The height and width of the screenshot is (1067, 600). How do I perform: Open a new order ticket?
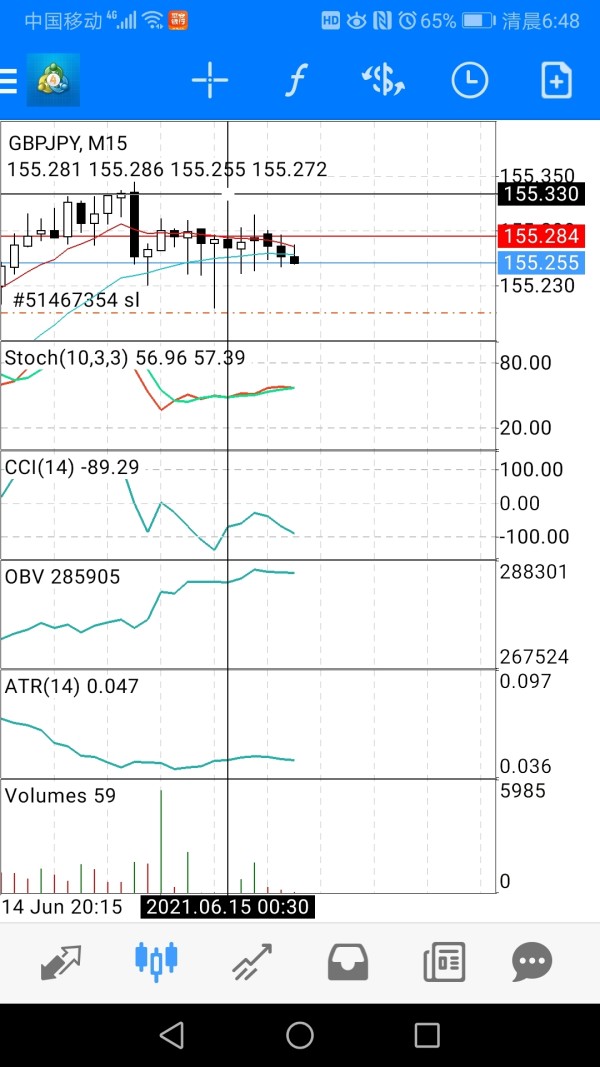(556, 80)
